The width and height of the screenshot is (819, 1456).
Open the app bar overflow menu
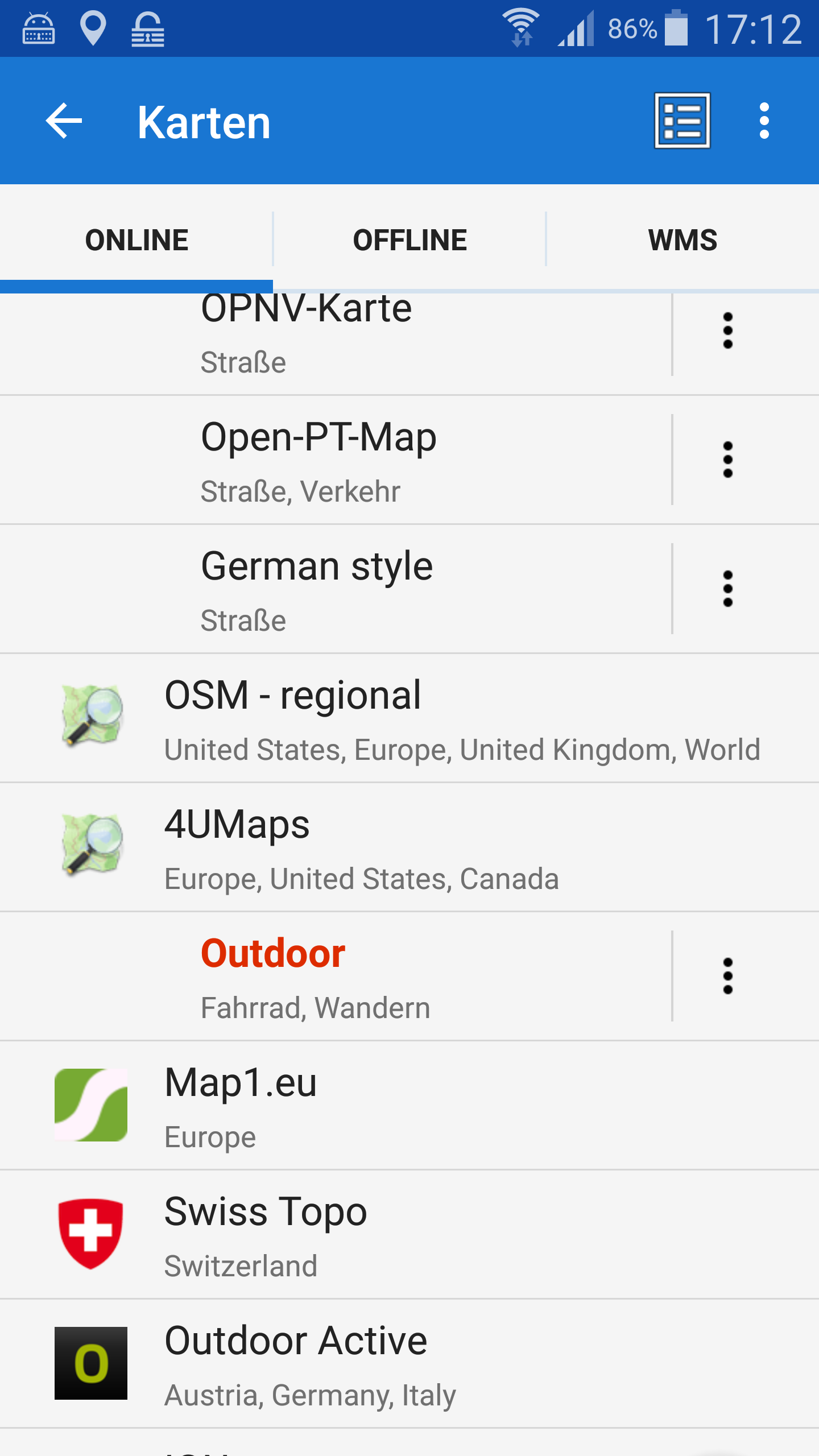coord(764,121)
